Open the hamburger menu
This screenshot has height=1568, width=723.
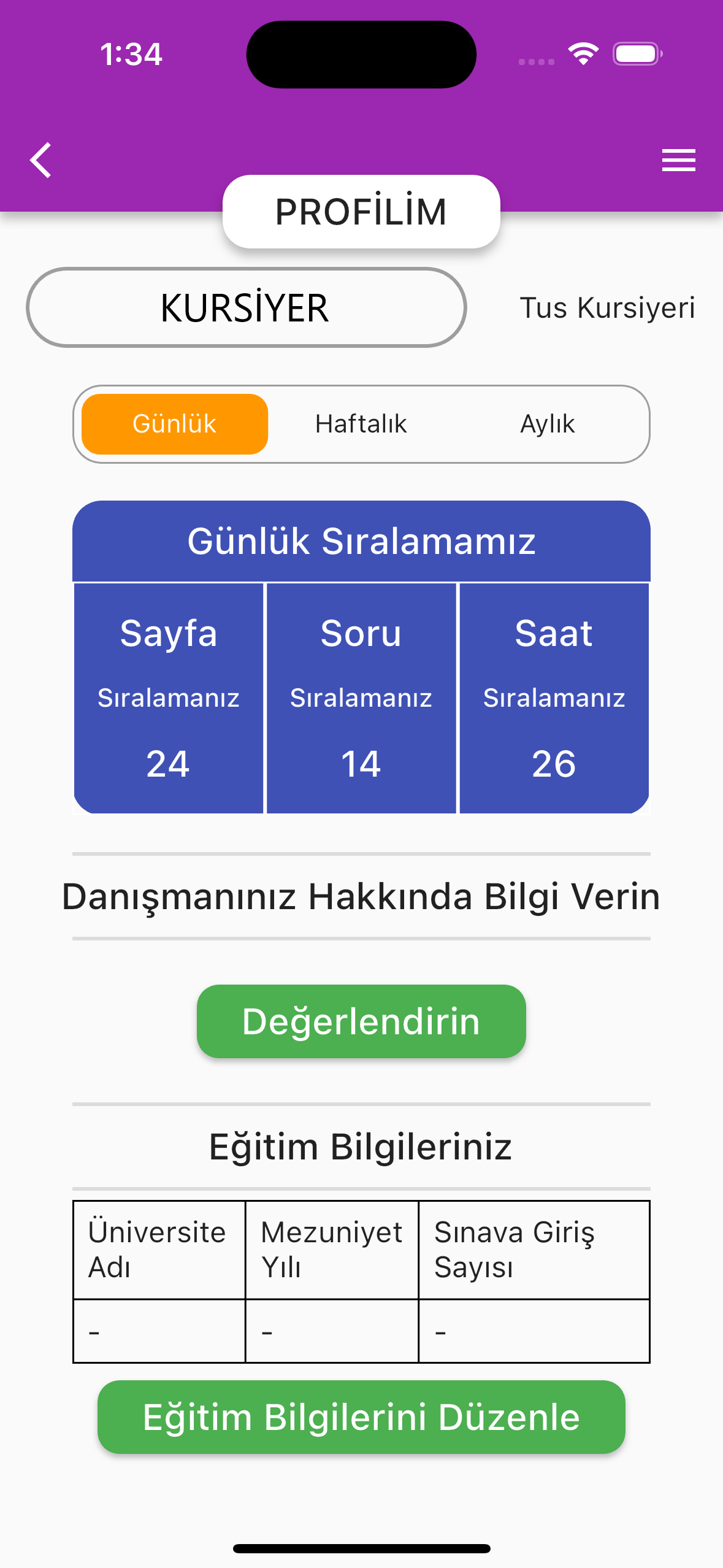[678, 160]
